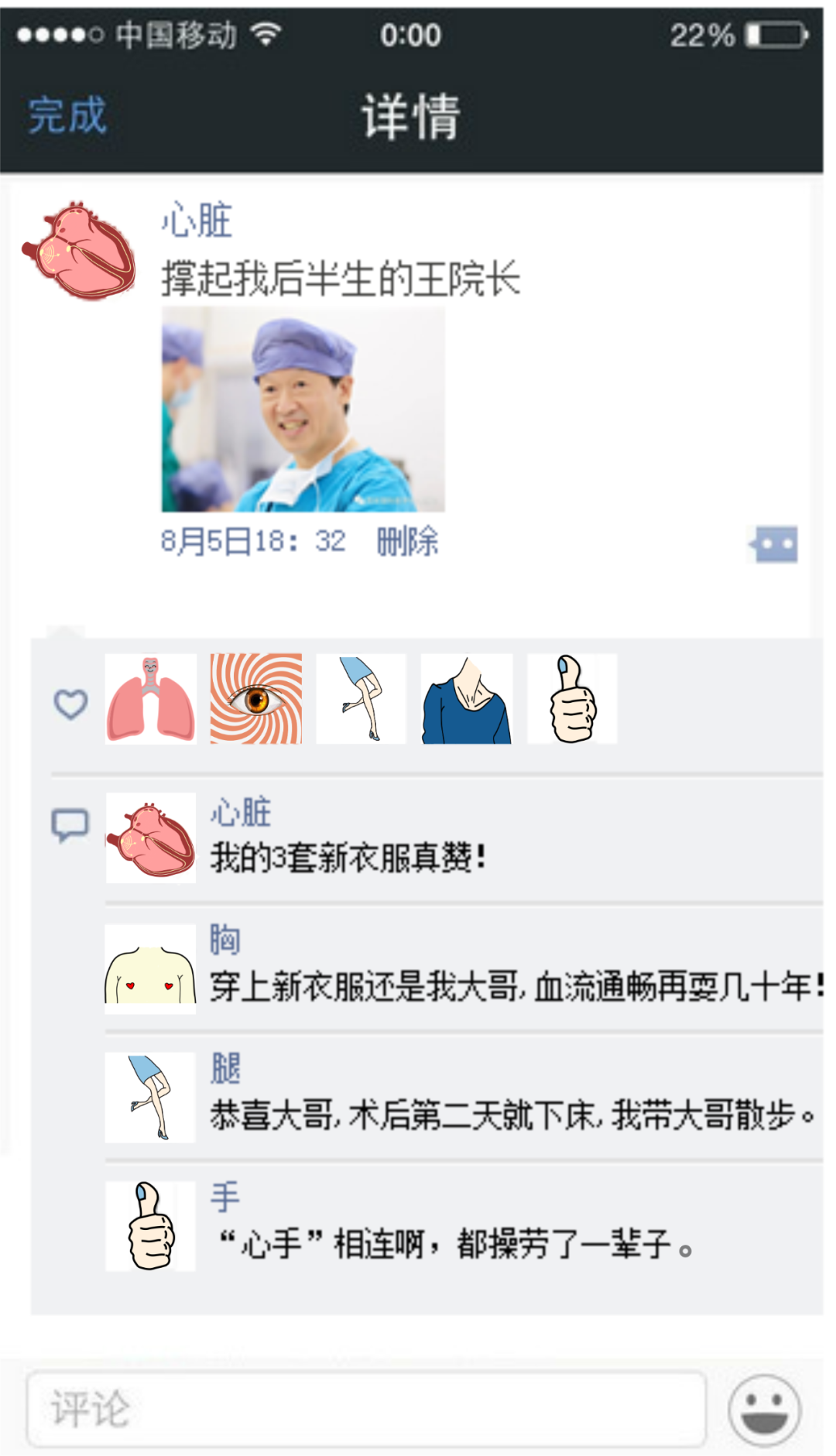Focus the 评论 input field
The image size is (836, 1456).
pos(366,1409)
